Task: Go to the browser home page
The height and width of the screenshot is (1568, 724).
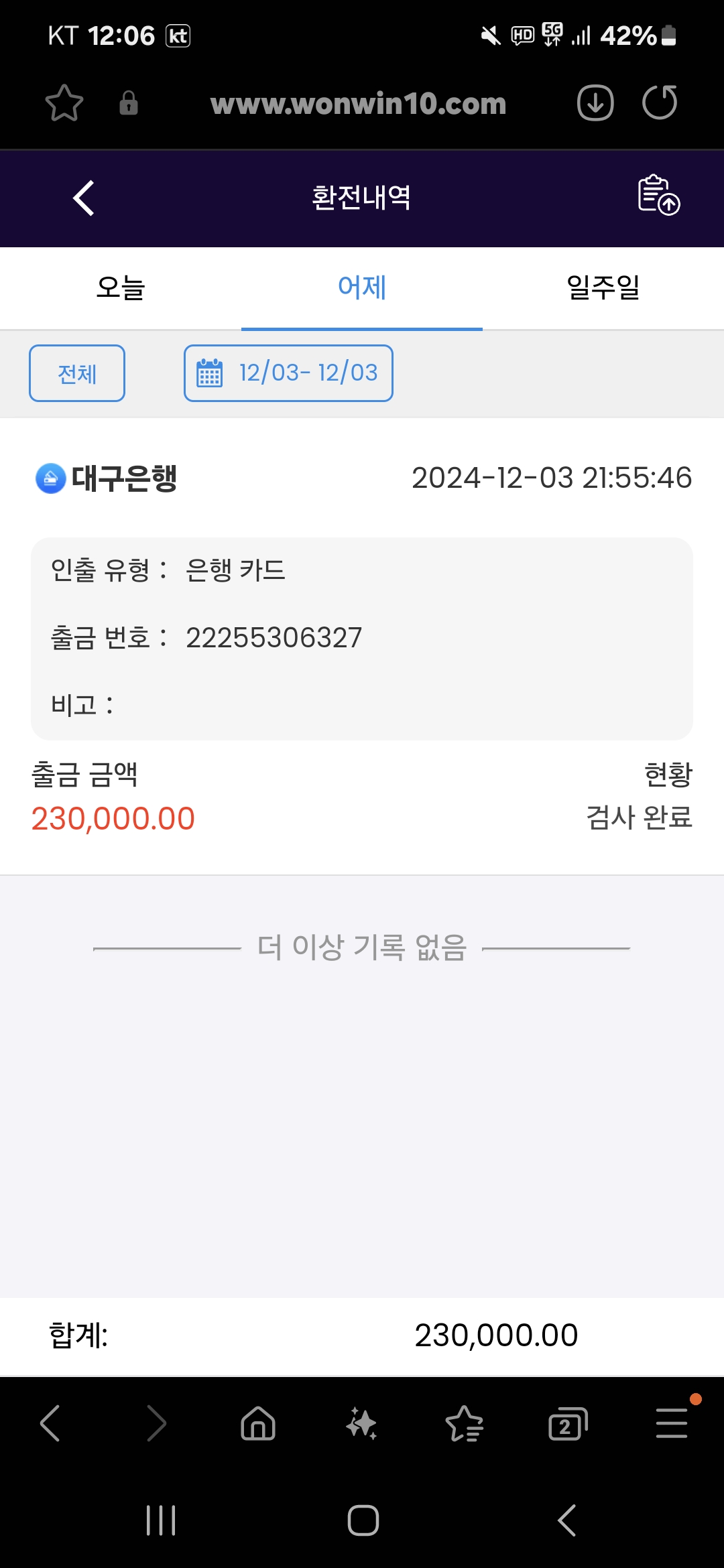Action: tap(258, 1423)
